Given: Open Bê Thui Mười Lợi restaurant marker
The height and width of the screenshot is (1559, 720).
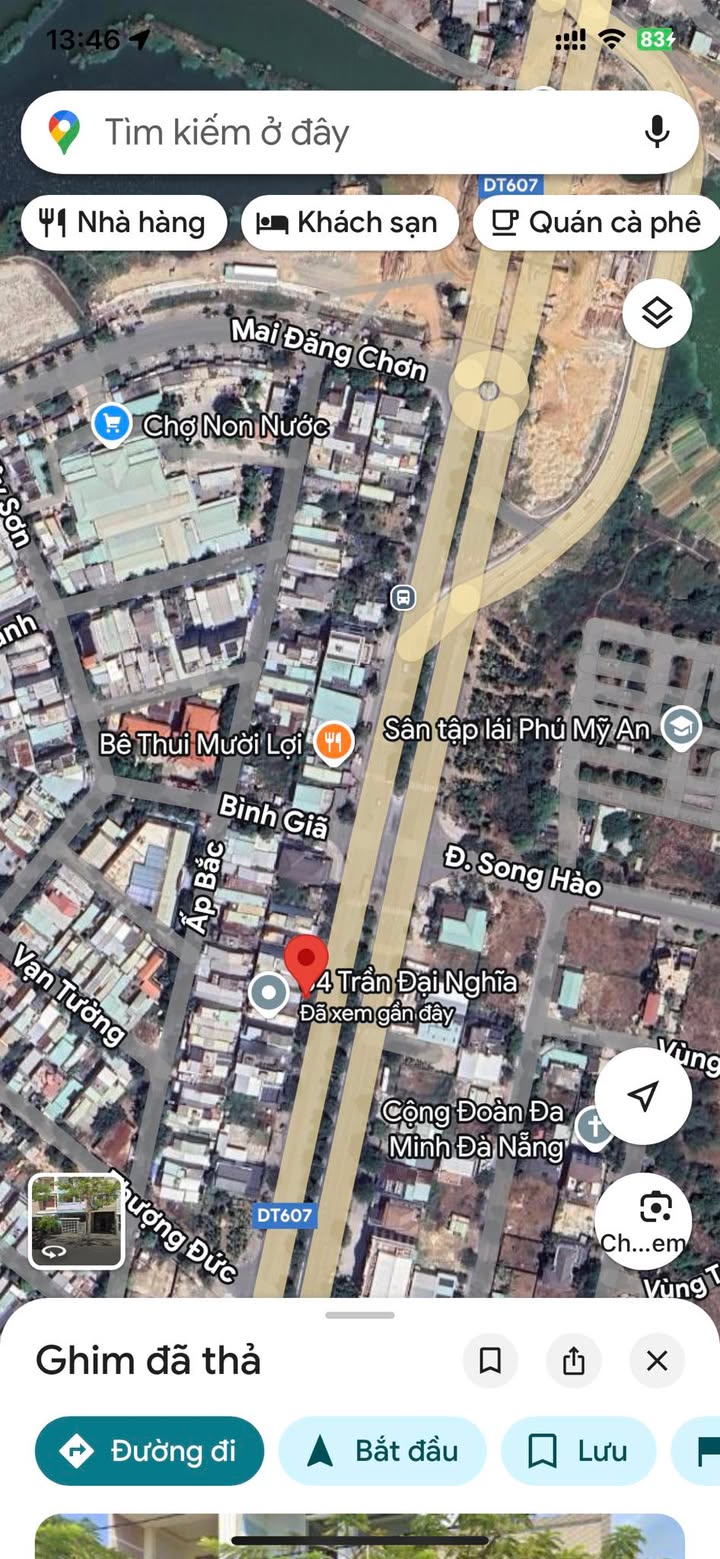Looking at the screenshot, I should coord(333,742).
